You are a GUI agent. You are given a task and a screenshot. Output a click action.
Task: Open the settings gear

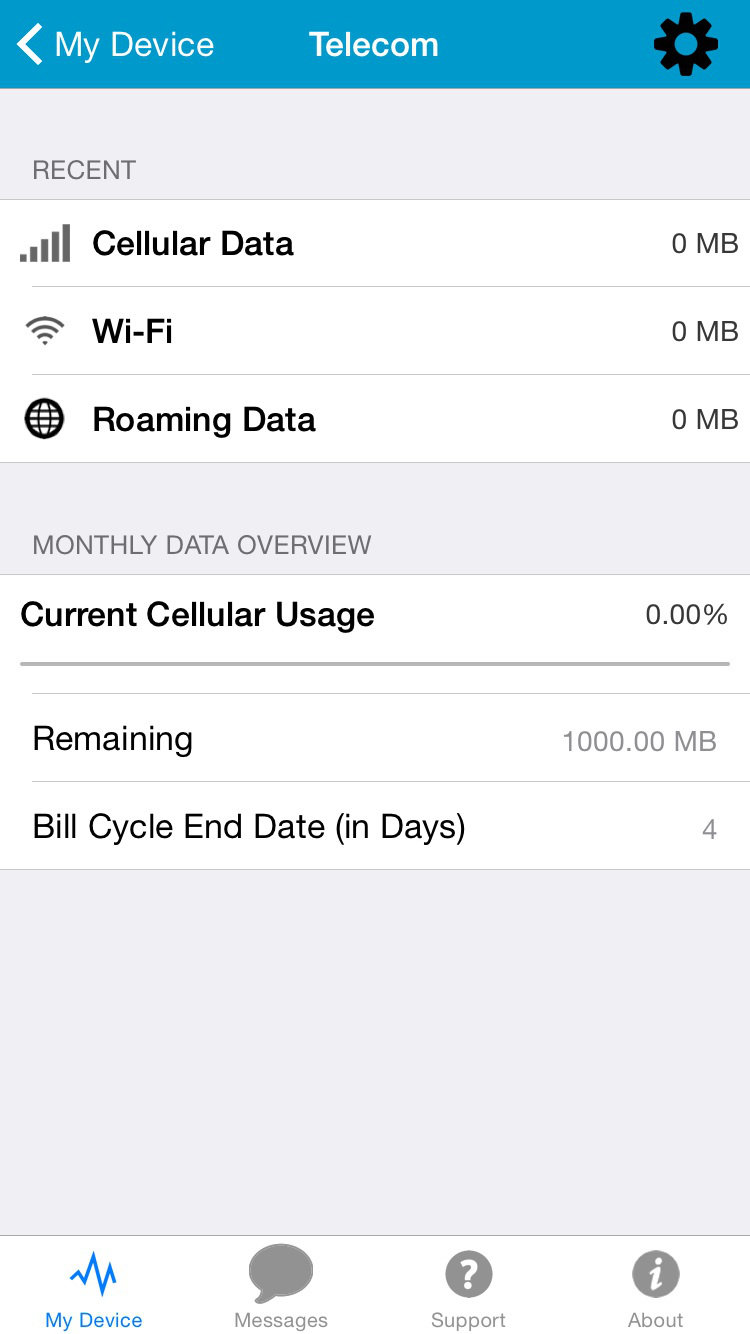[x=685, y=45]
